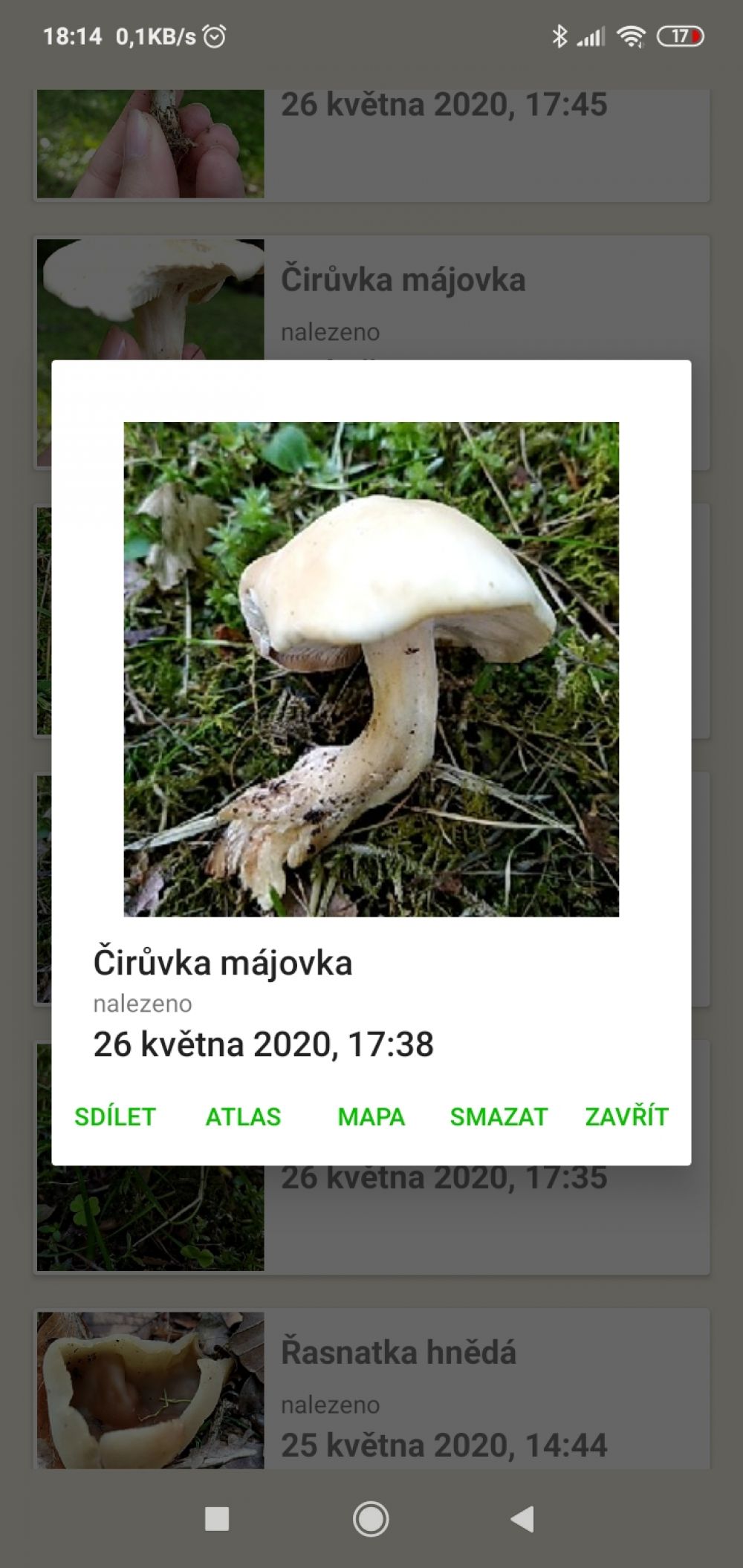The width and height of the screenshot is (743, 1568).
Task: Close the dialog with ZAVŘÍT
Action: coord(626,1116)
